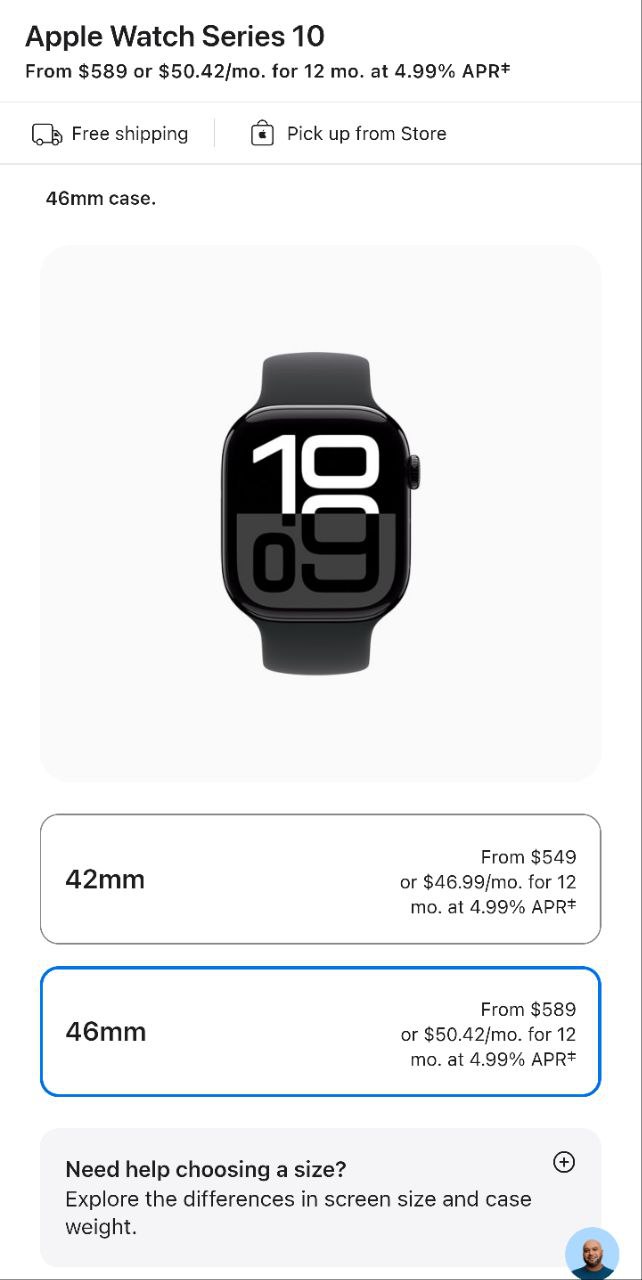Image resolution: width=642 pixels, height=1280 pixels.
Task: Select the 42mm case size
Action: (320, 879)
